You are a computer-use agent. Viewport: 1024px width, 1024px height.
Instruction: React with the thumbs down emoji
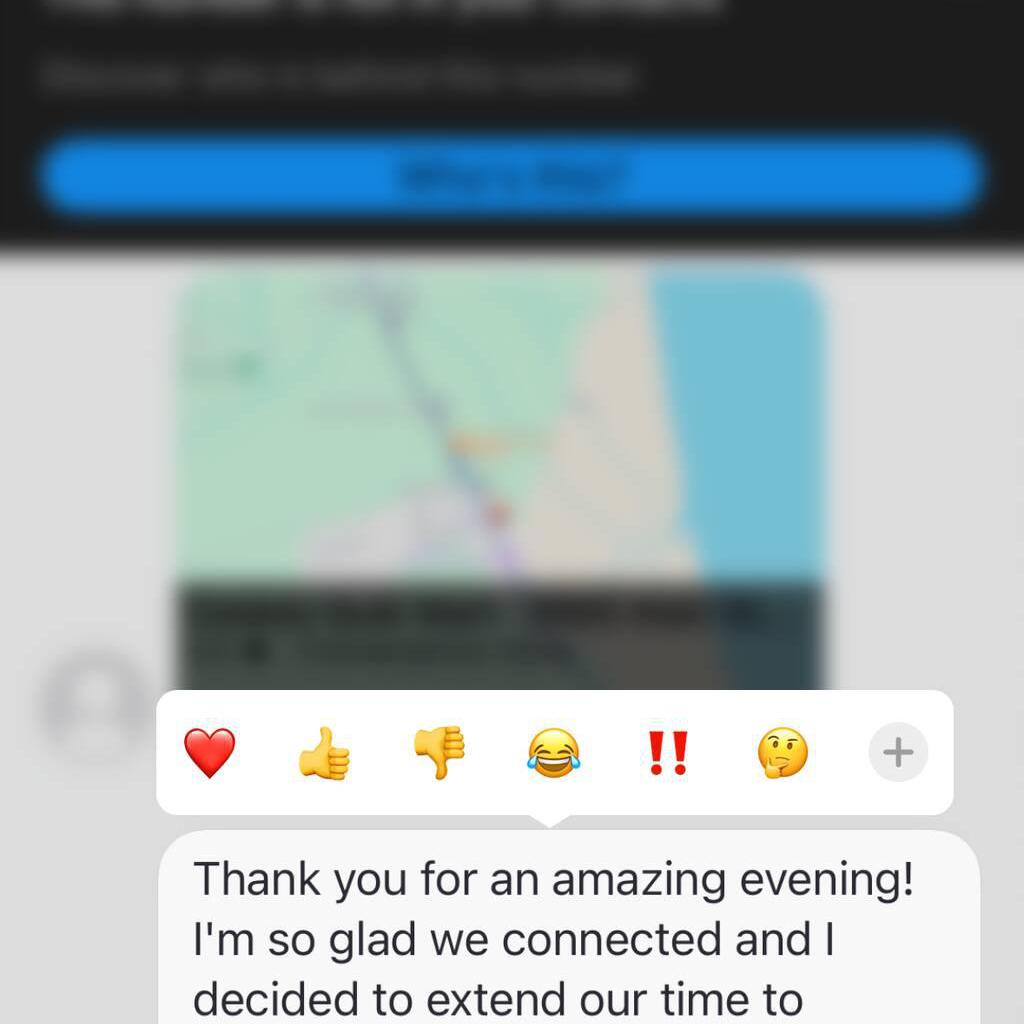pyautogui.click(x=439, y=752)
